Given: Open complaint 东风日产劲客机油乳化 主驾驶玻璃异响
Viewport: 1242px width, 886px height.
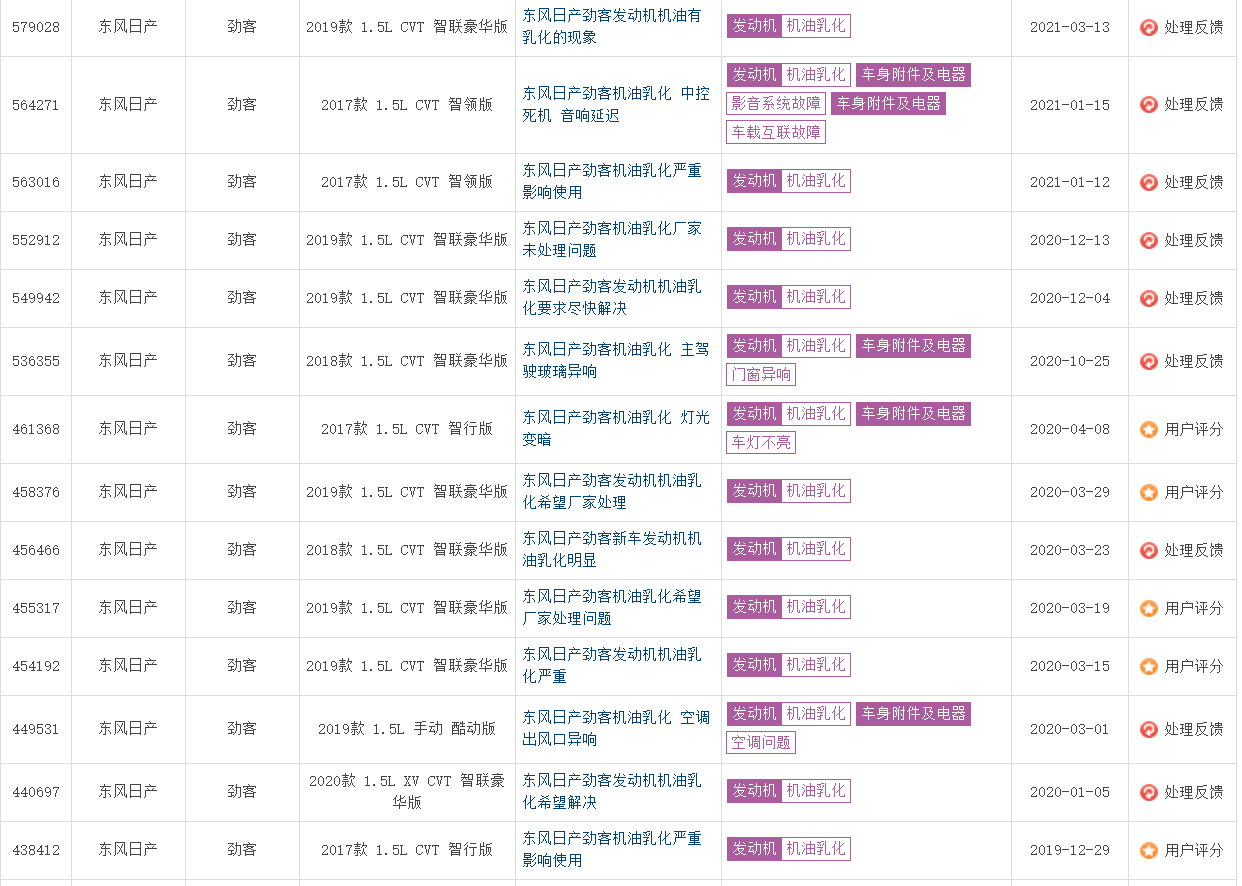Looking at the screenshot, I should click(615, 360).
